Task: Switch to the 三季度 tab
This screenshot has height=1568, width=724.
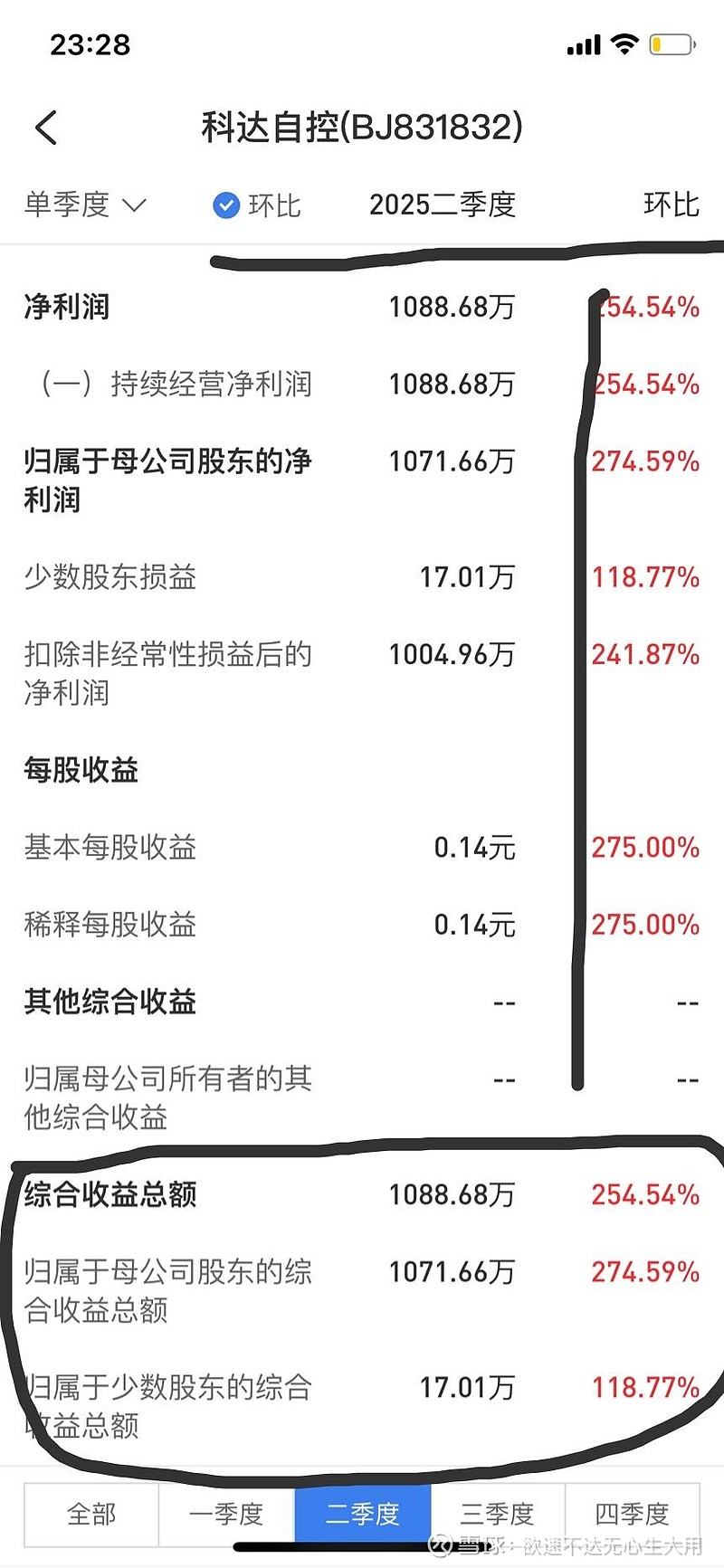Action: pyautogui.click(x=497, y=1514)
